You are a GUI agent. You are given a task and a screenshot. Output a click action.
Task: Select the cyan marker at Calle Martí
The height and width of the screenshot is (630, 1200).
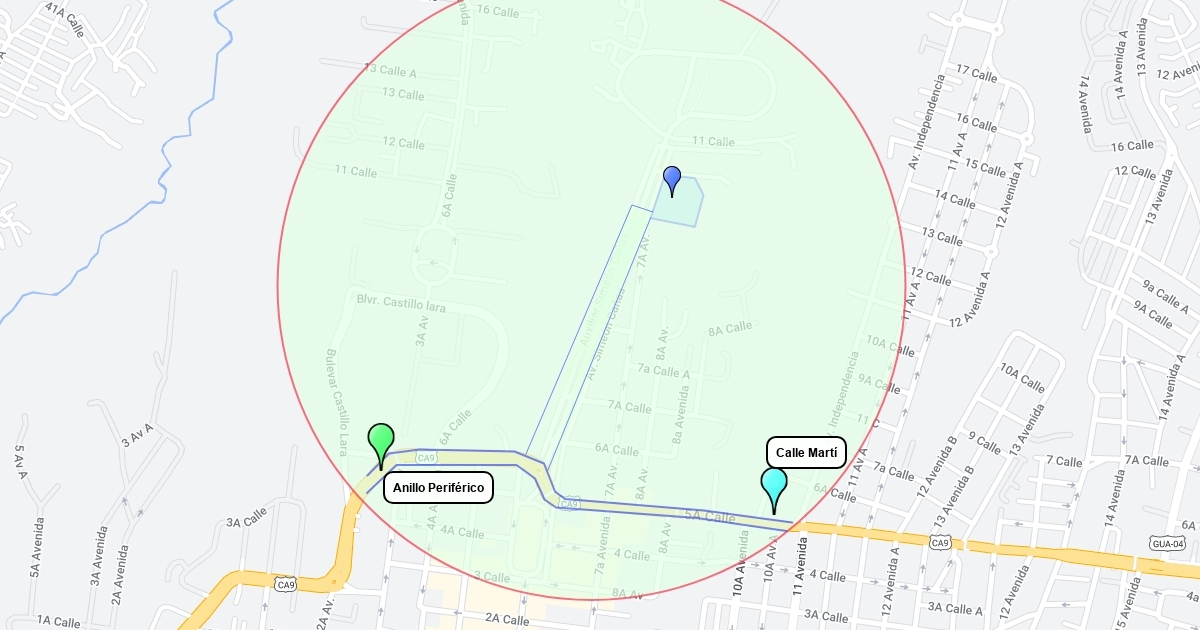pos(774,489)
